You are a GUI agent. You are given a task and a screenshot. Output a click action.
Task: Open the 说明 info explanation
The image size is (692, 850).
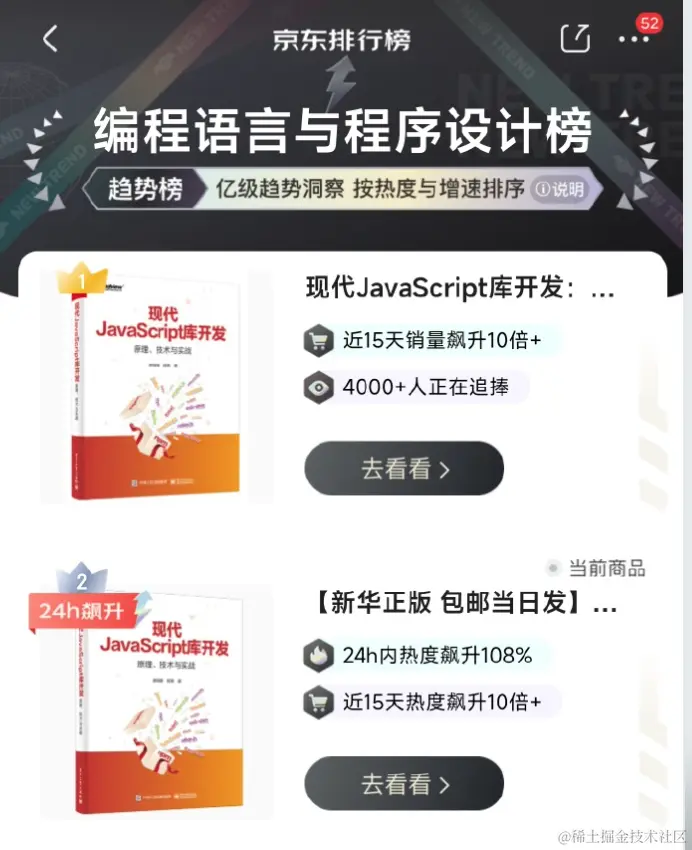coord(558,188)
